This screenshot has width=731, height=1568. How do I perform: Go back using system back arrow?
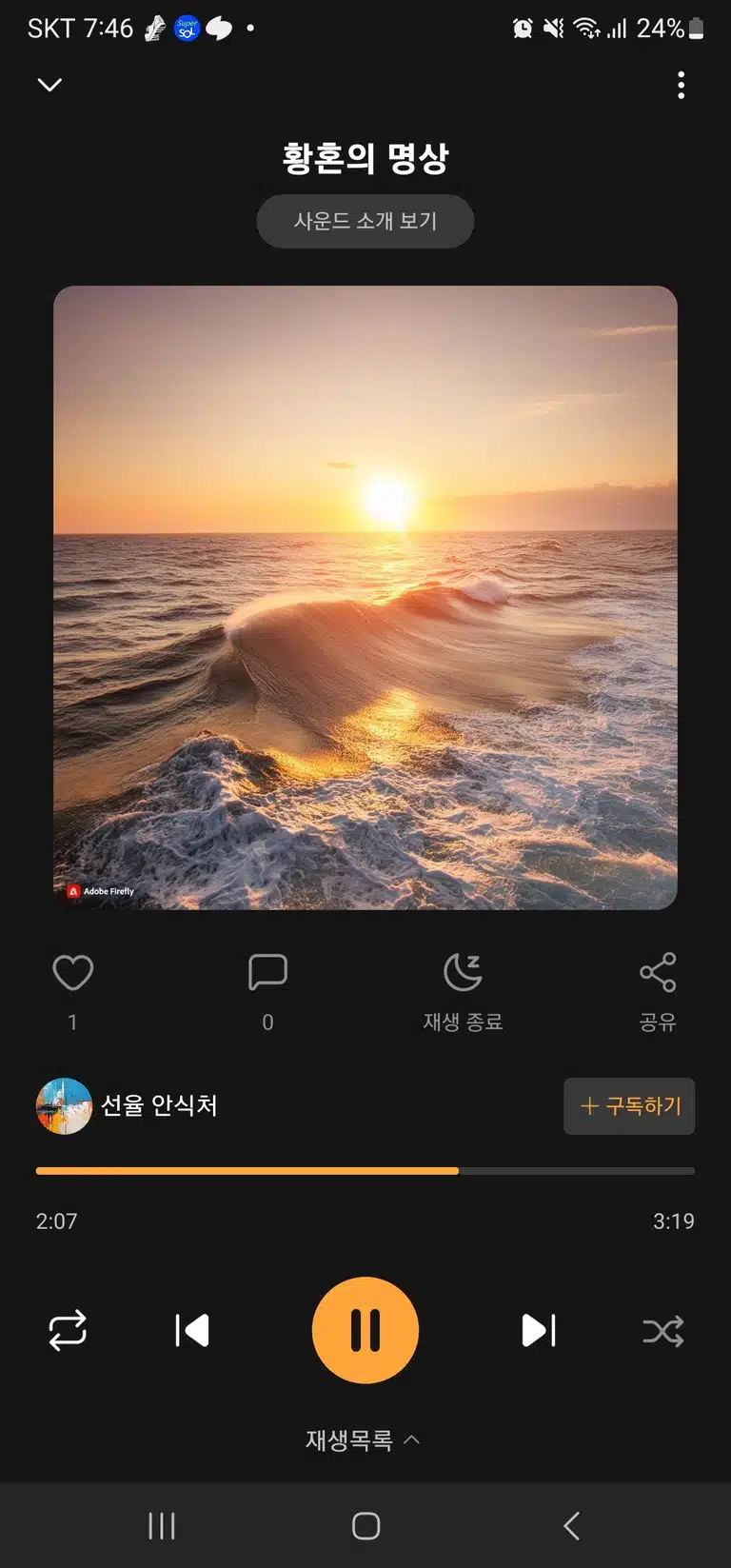click(571, 1526)
